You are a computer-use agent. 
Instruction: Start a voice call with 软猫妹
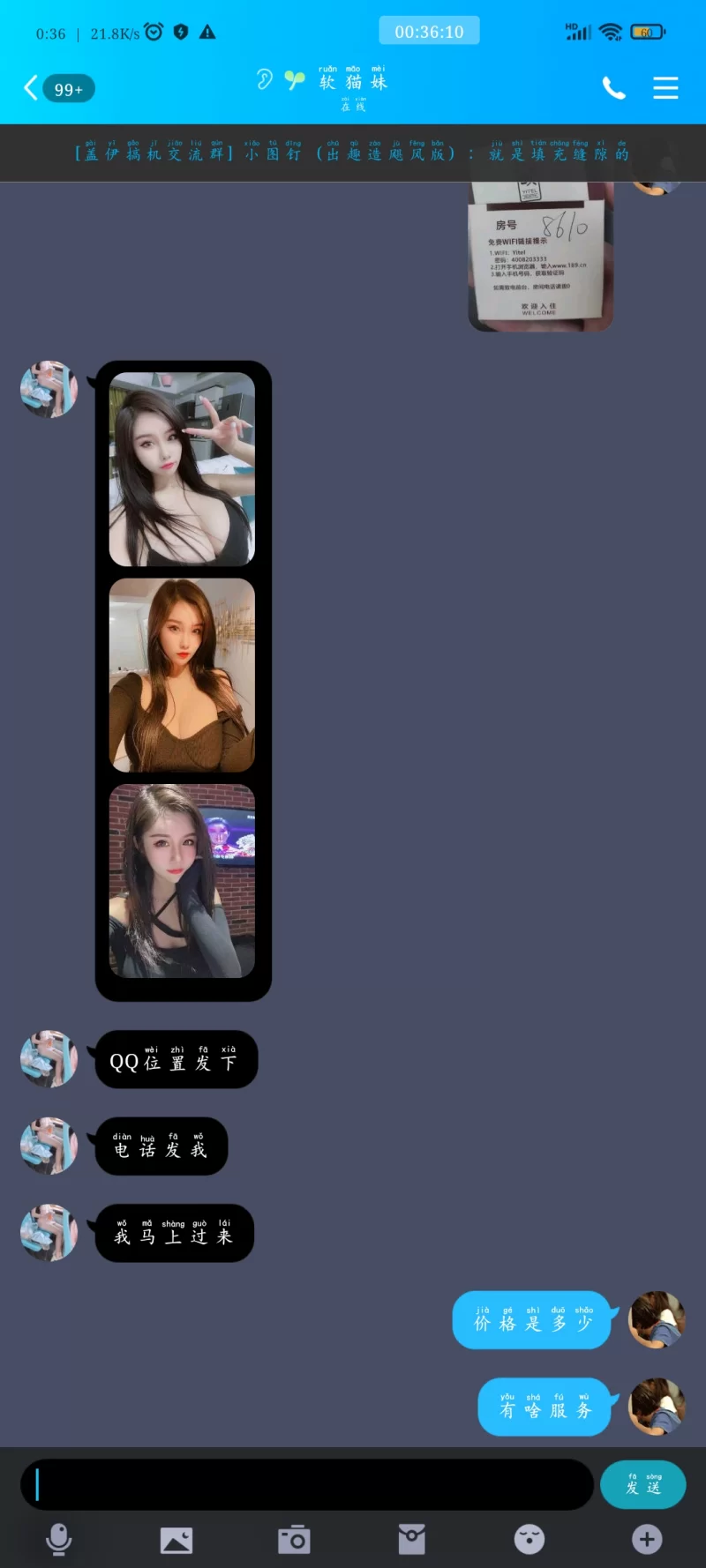click(613, 87)
